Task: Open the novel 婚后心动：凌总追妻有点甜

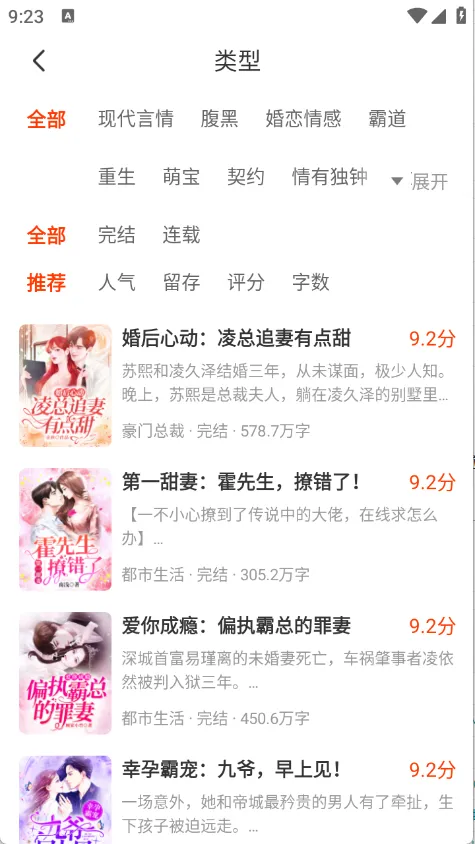Action: 237,385
